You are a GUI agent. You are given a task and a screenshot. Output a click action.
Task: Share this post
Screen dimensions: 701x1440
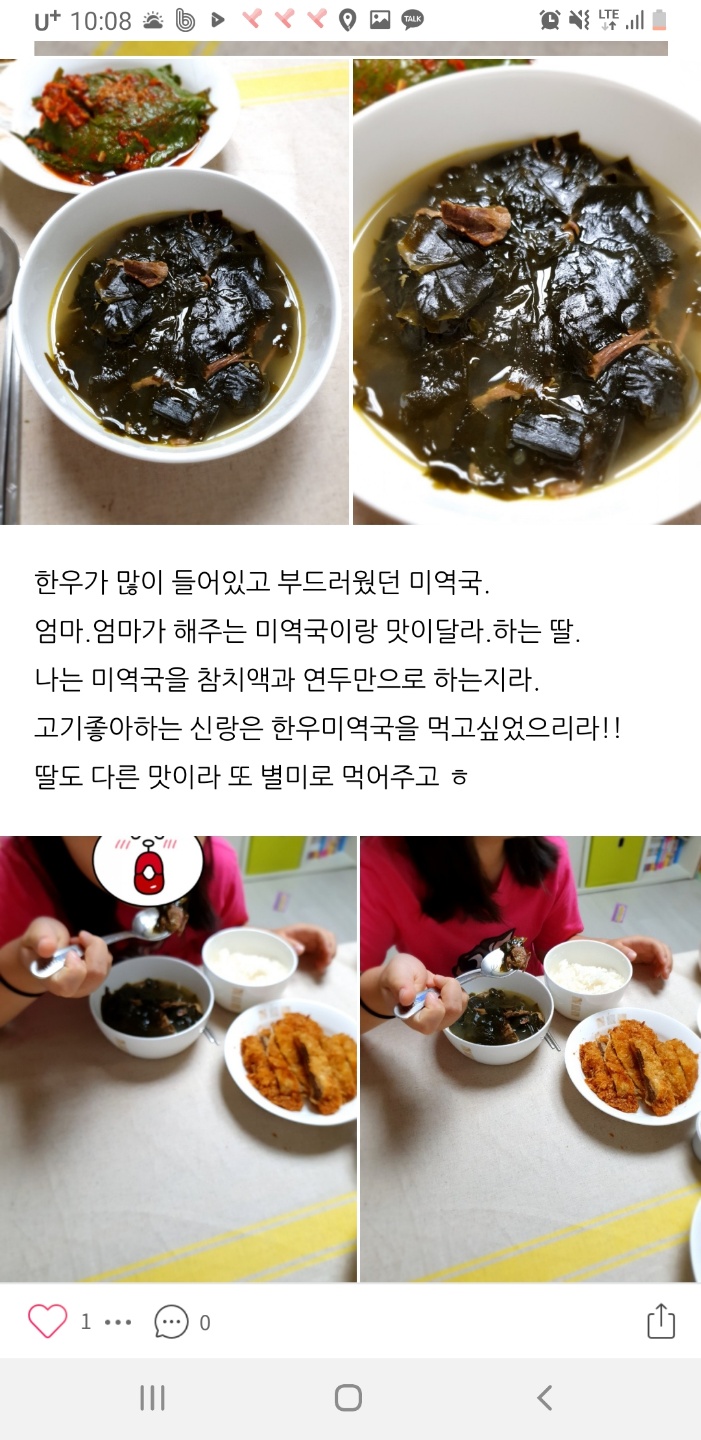point(661,1321)
